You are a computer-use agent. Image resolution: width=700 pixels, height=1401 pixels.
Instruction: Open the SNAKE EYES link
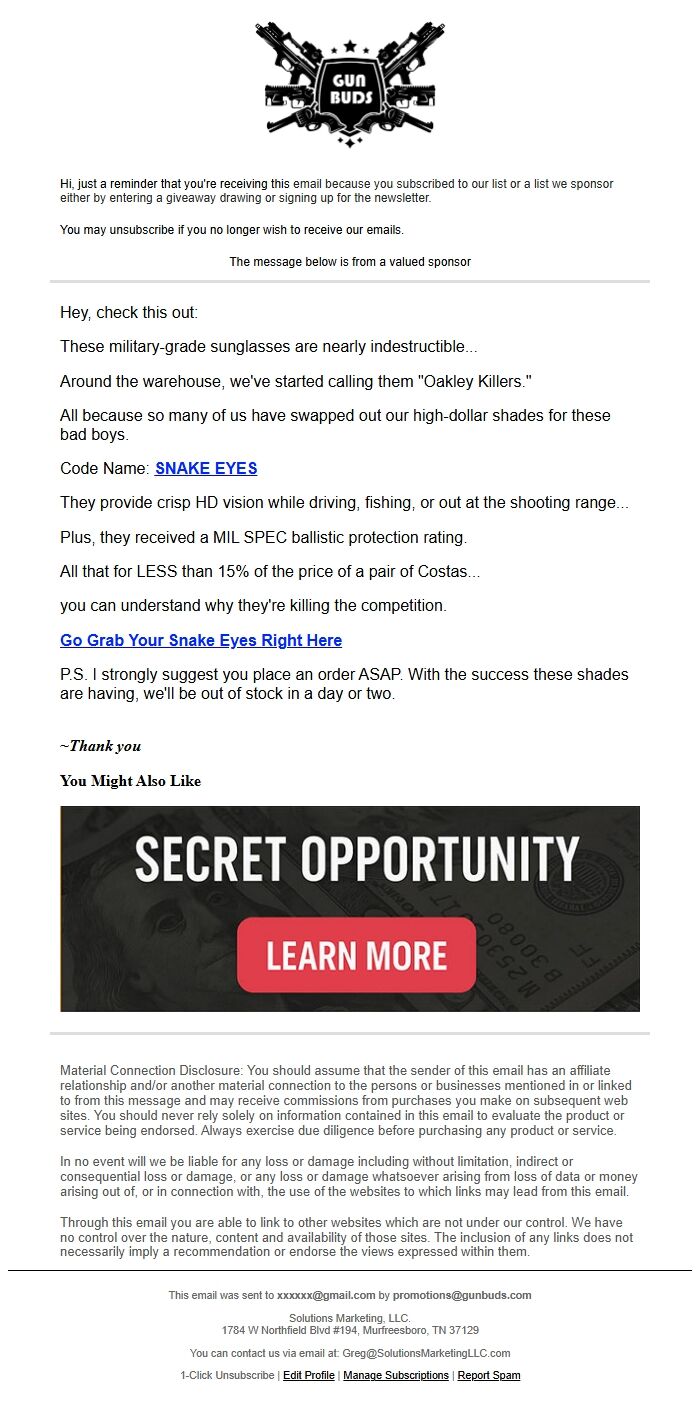point(206,468)
